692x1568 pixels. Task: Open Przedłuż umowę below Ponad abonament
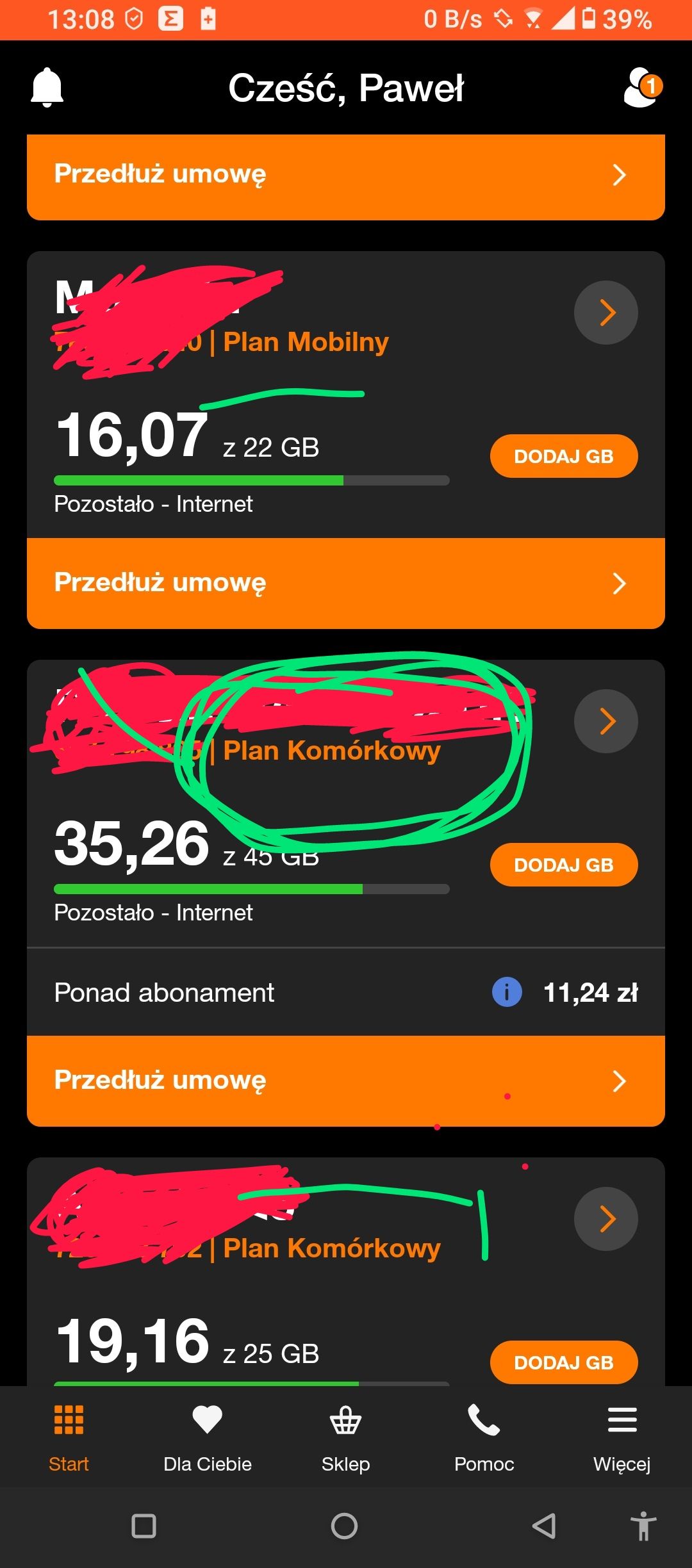346,1081
